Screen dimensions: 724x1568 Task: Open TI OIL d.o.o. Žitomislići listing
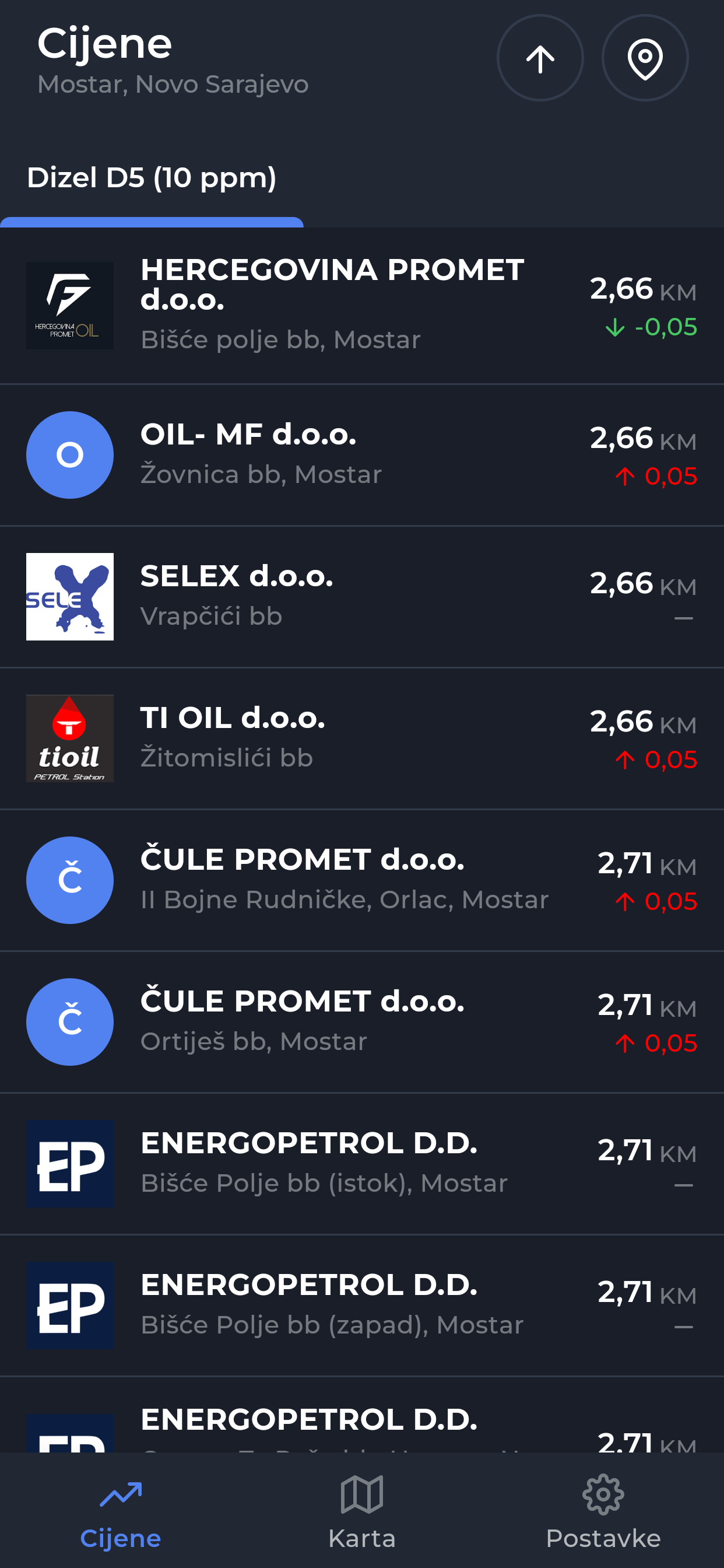coord(362,738)
